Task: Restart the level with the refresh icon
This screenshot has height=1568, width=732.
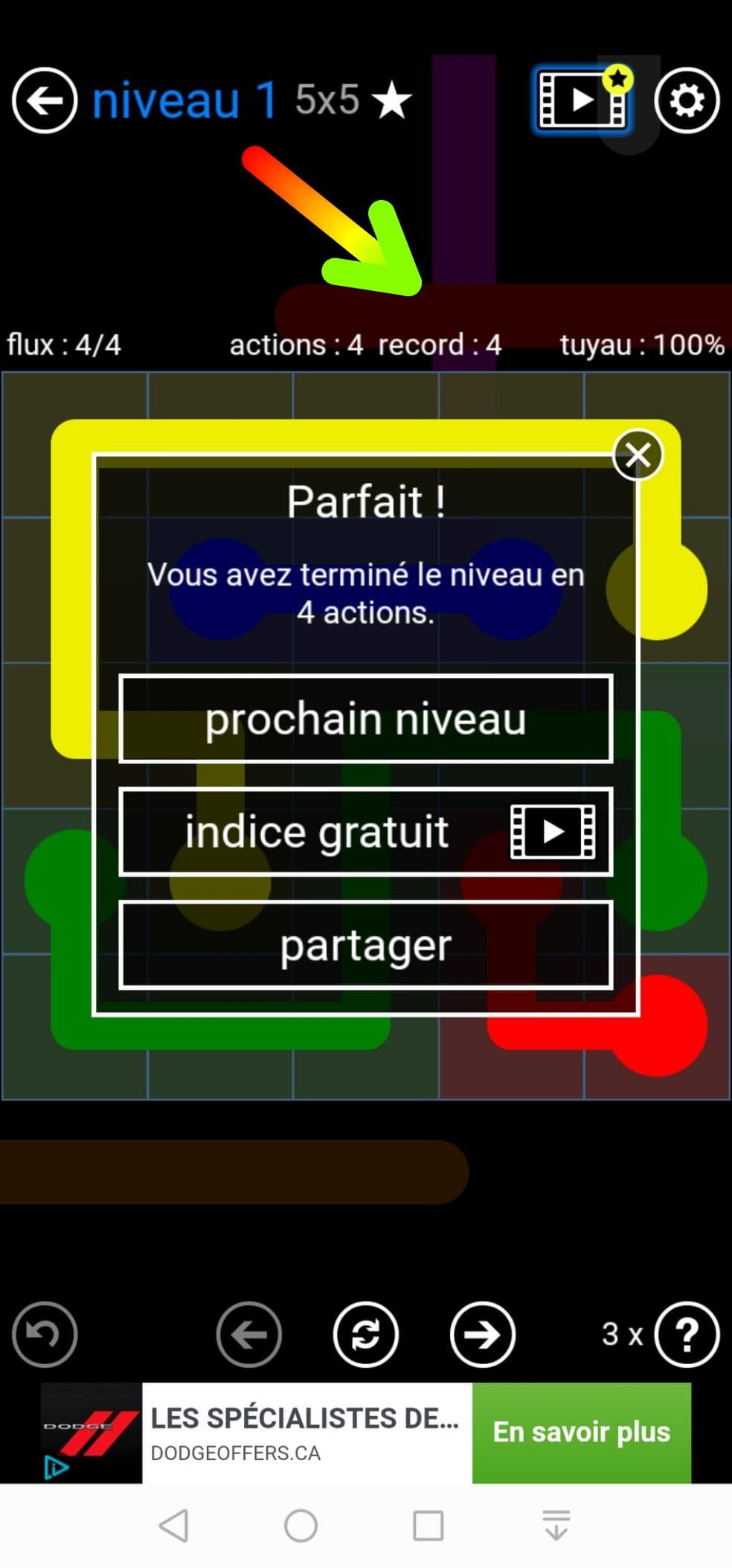Action: click(x=365, y=1334)
